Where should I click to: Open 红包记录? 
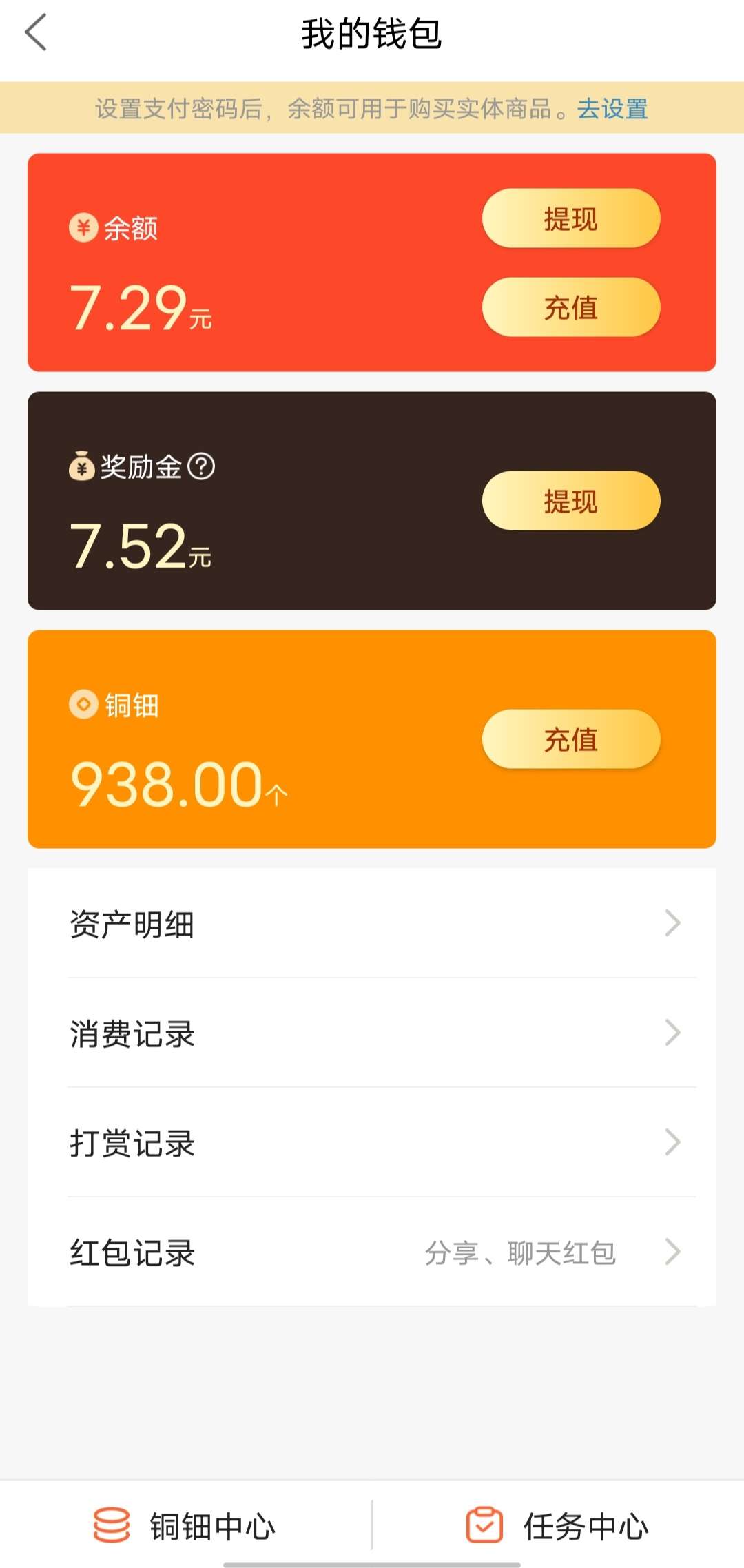pos(372,1252)
